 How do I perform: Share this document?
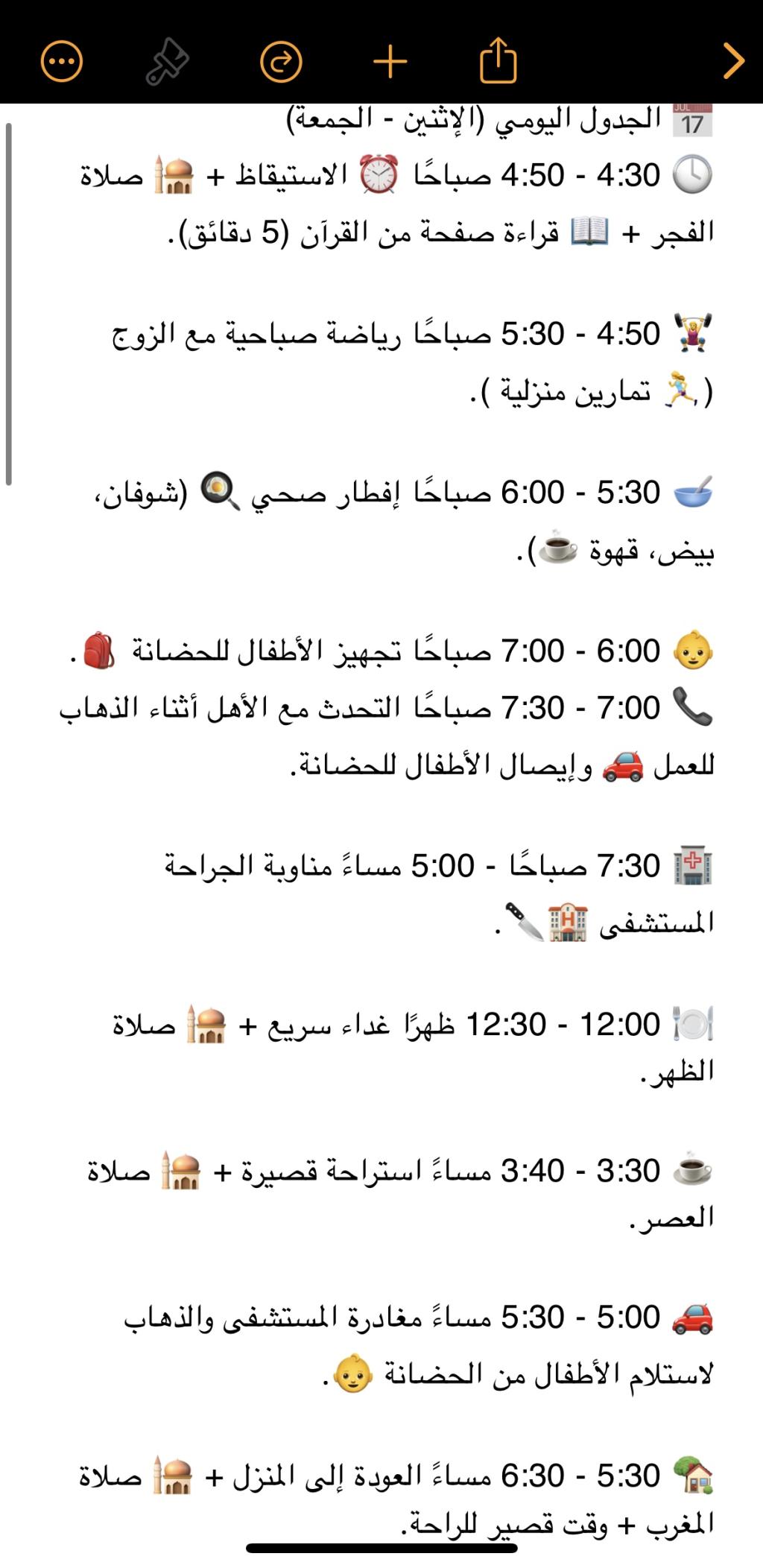click(498, 60)
